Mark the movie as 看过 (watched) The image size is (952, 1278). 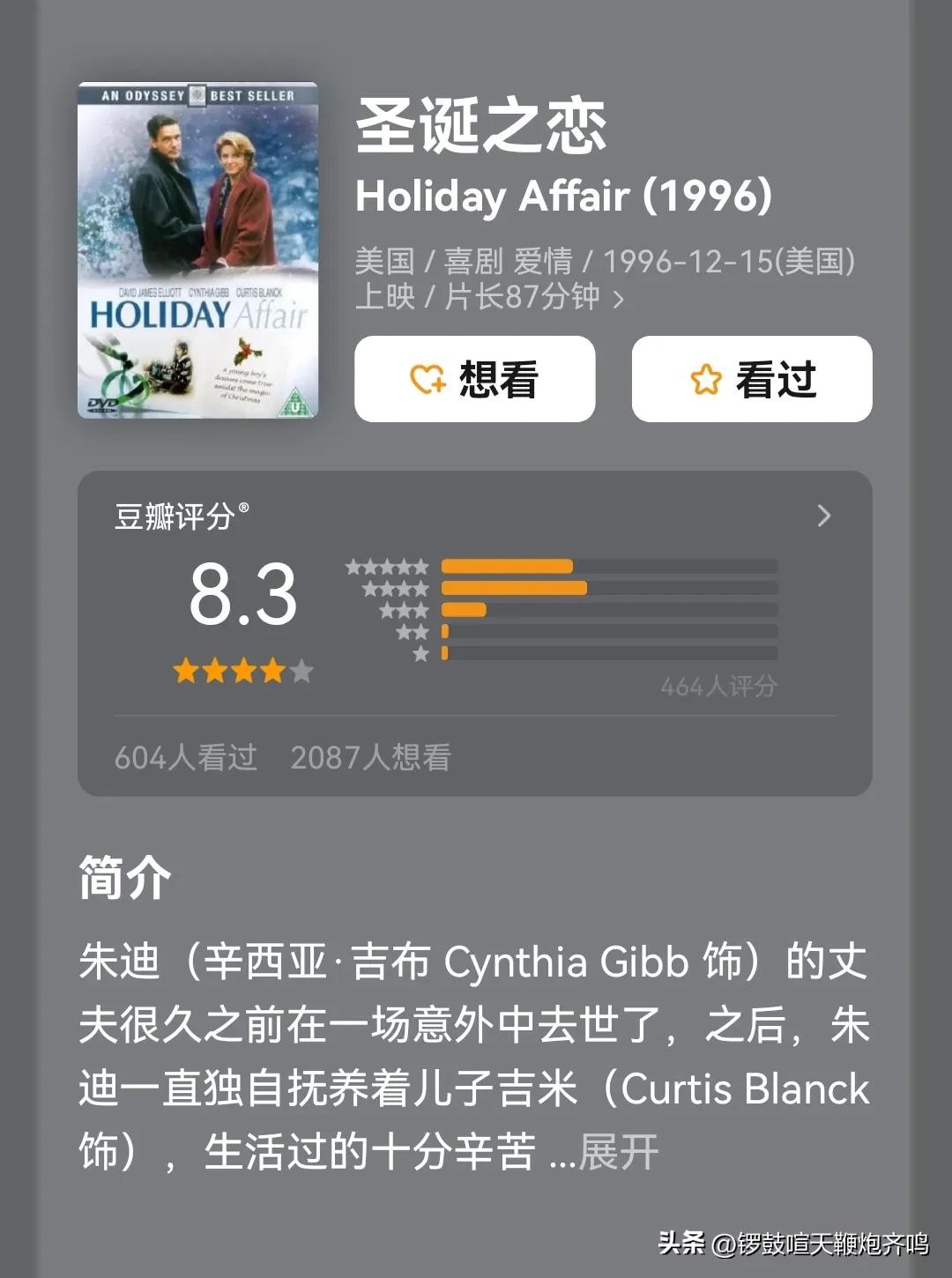(751, 379)
